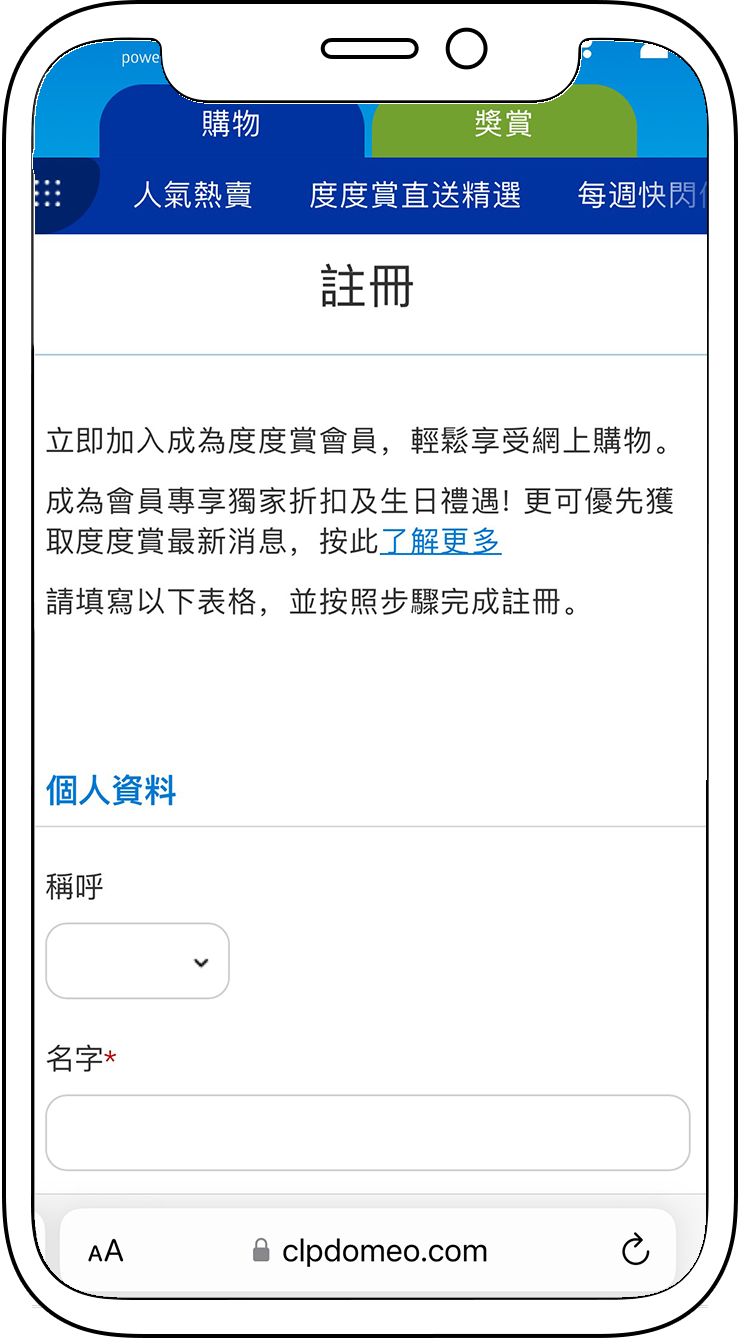Select the 每週快閃 category
Image resolution: width=740 pixels, height=1340 pixels.
point(640,195)
